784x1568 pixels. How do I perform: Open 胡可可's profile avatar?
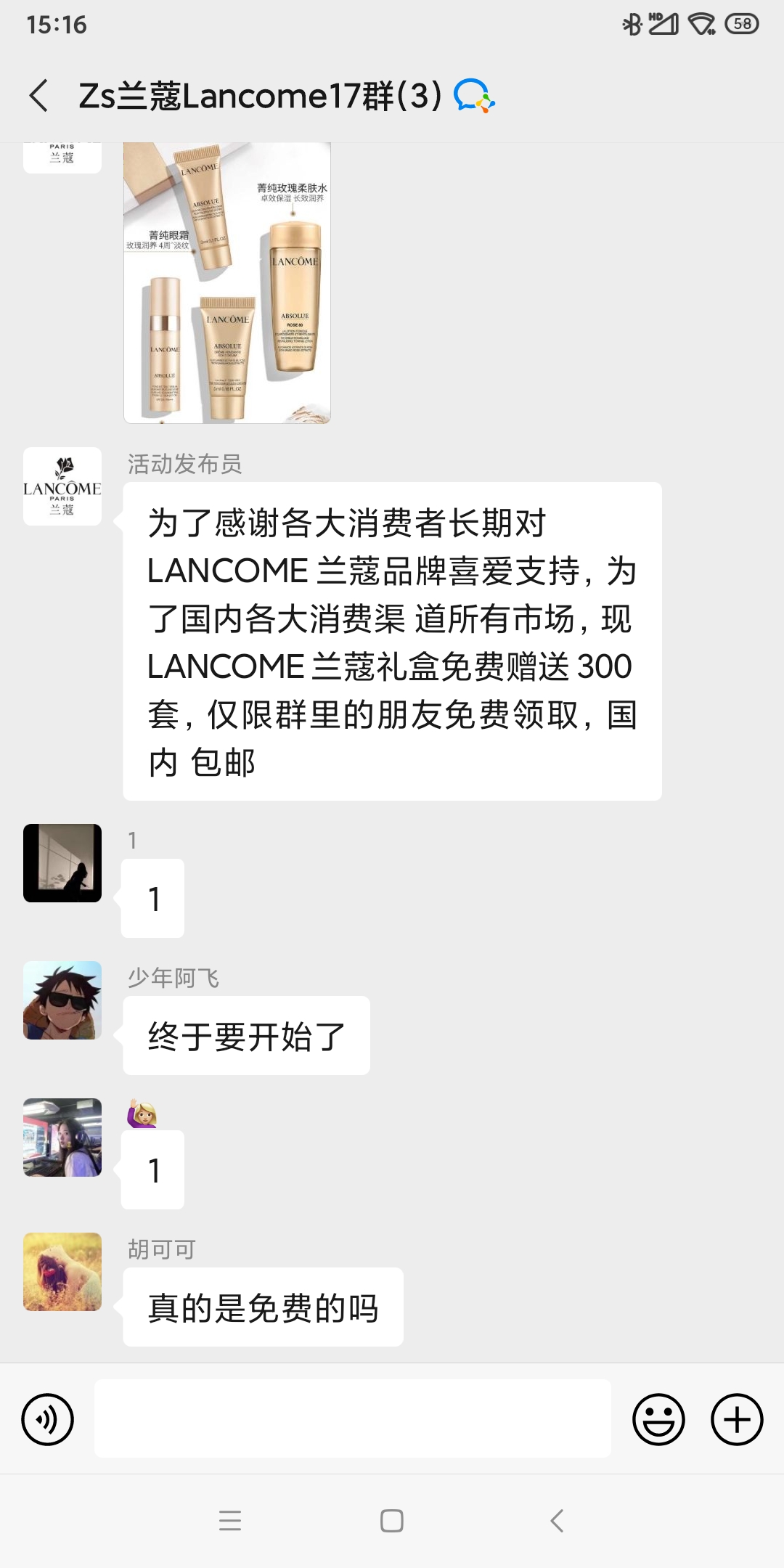62,1272
